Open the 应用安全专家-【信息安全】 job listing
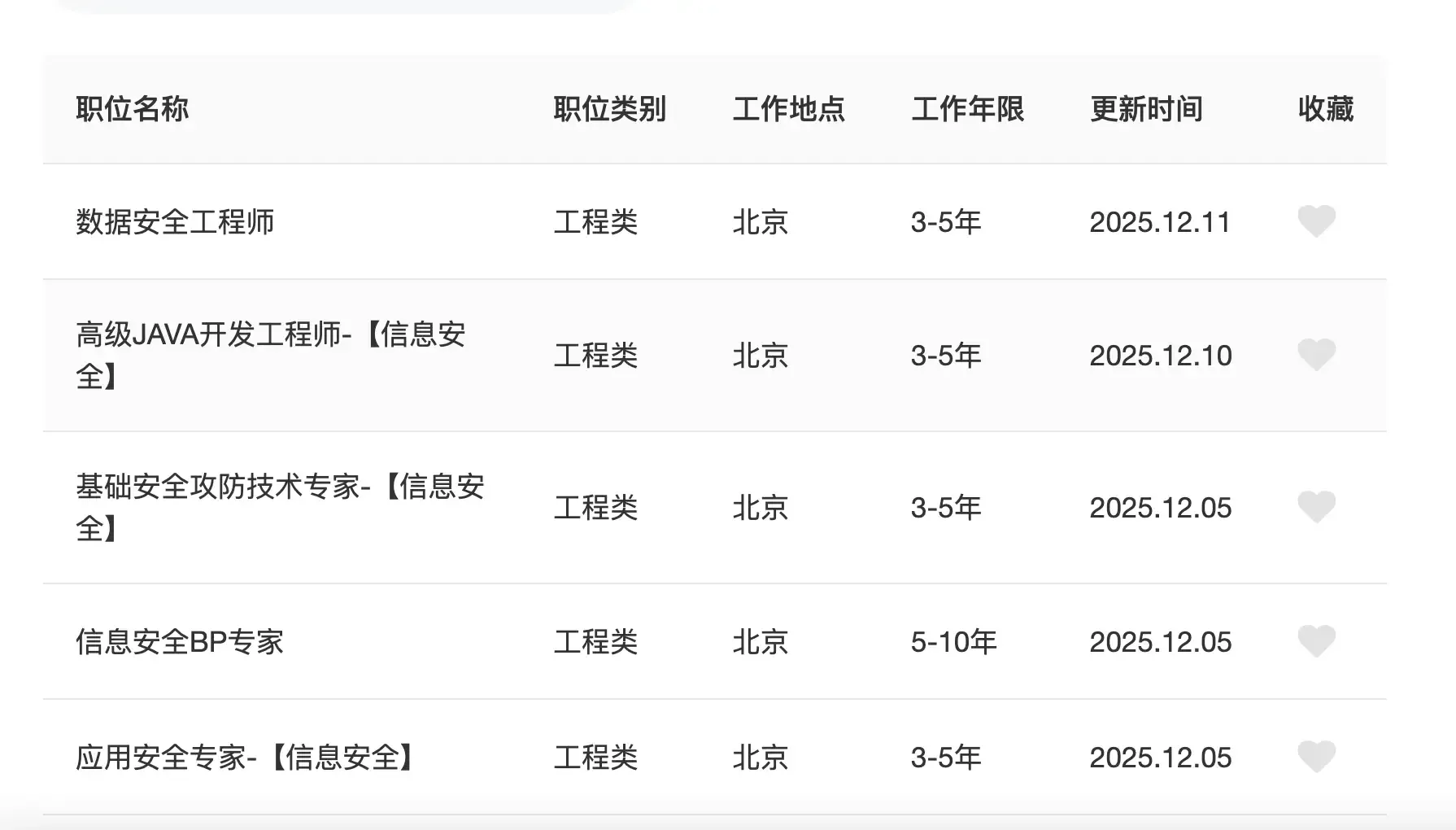This screenshot has width=1456, height=830. pyautogui.click(x=246, y=758)
